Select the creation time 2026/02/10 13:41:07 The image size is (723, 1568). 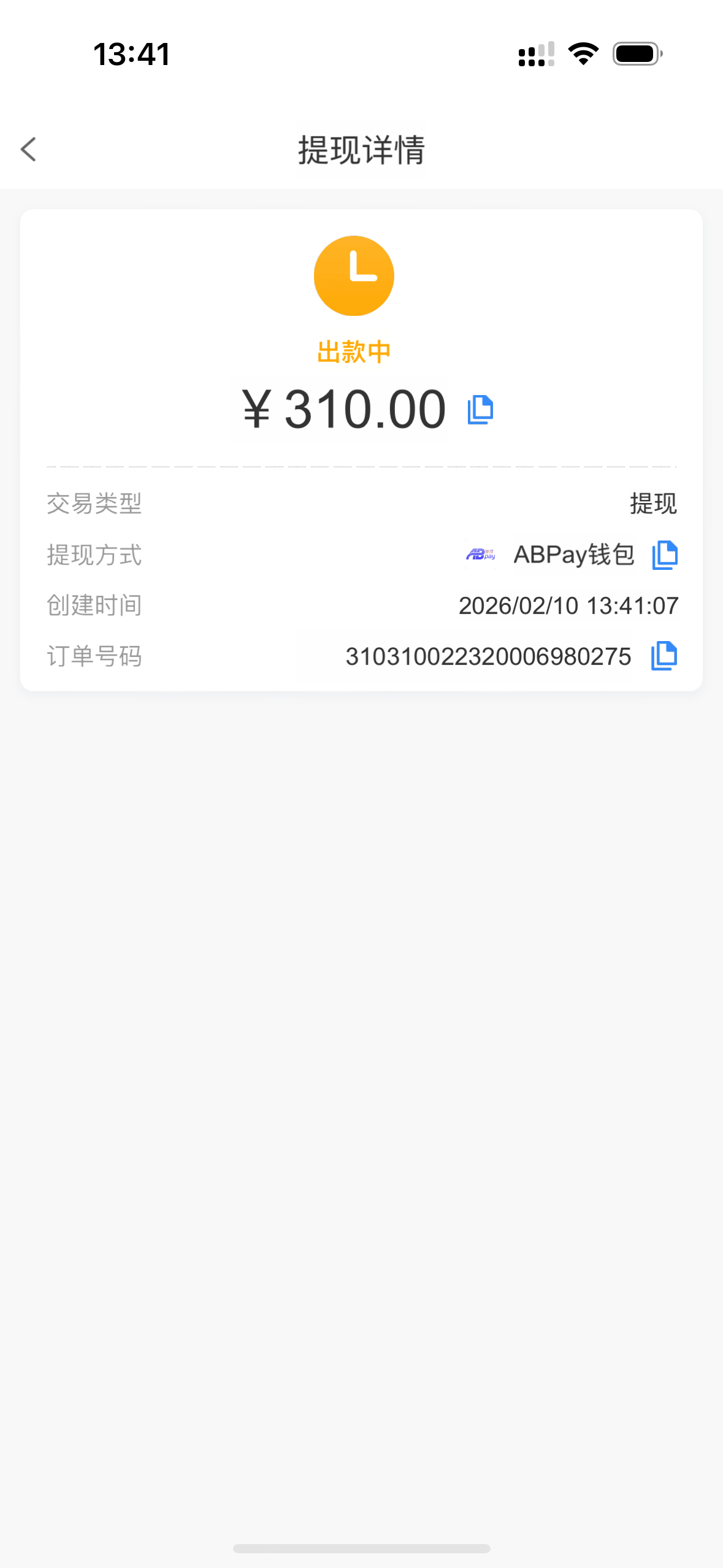point(568,605)
